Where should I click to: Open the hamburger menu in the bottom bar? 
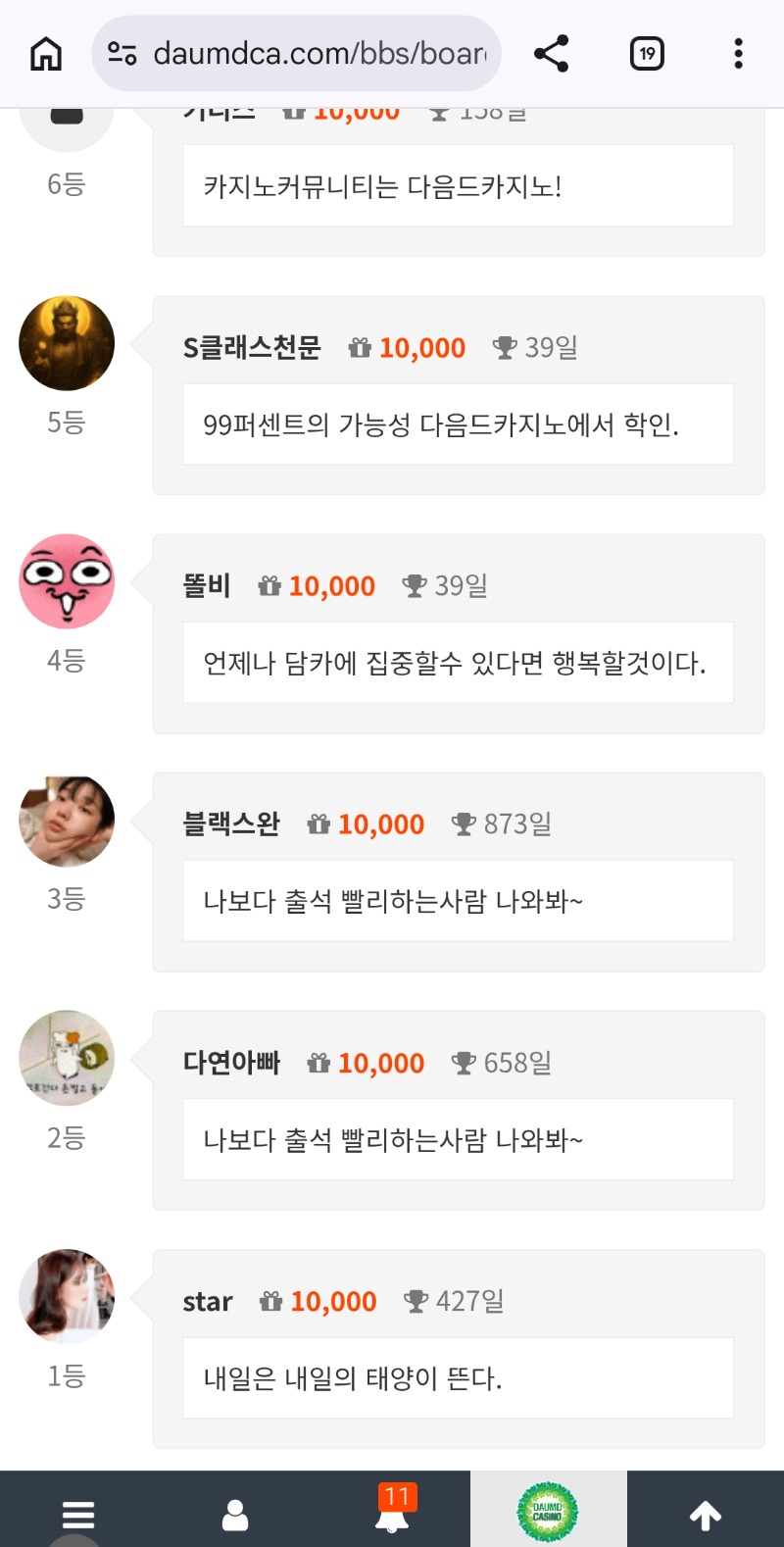(x=78, y=1515)
